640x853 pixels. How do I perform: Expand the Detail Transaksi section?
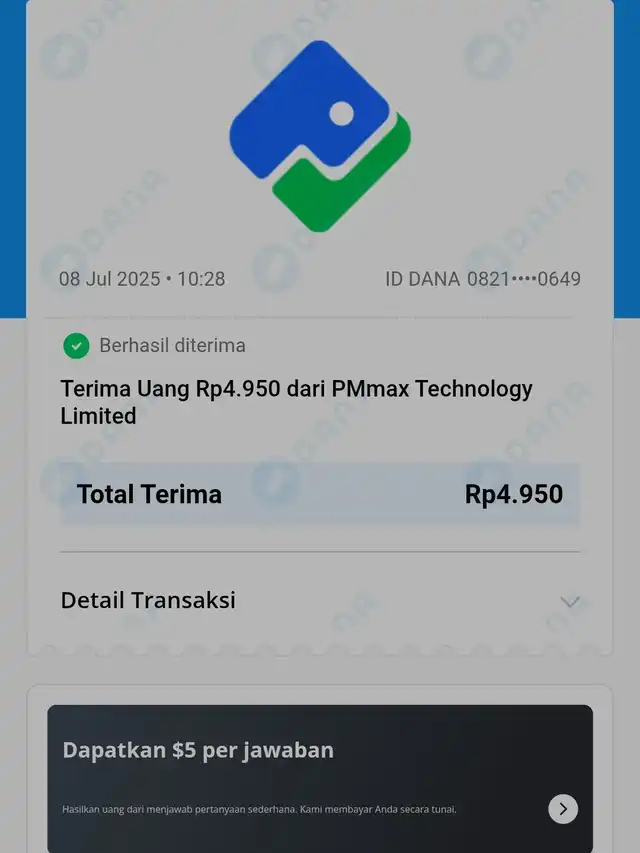click(x=569, y=602)
